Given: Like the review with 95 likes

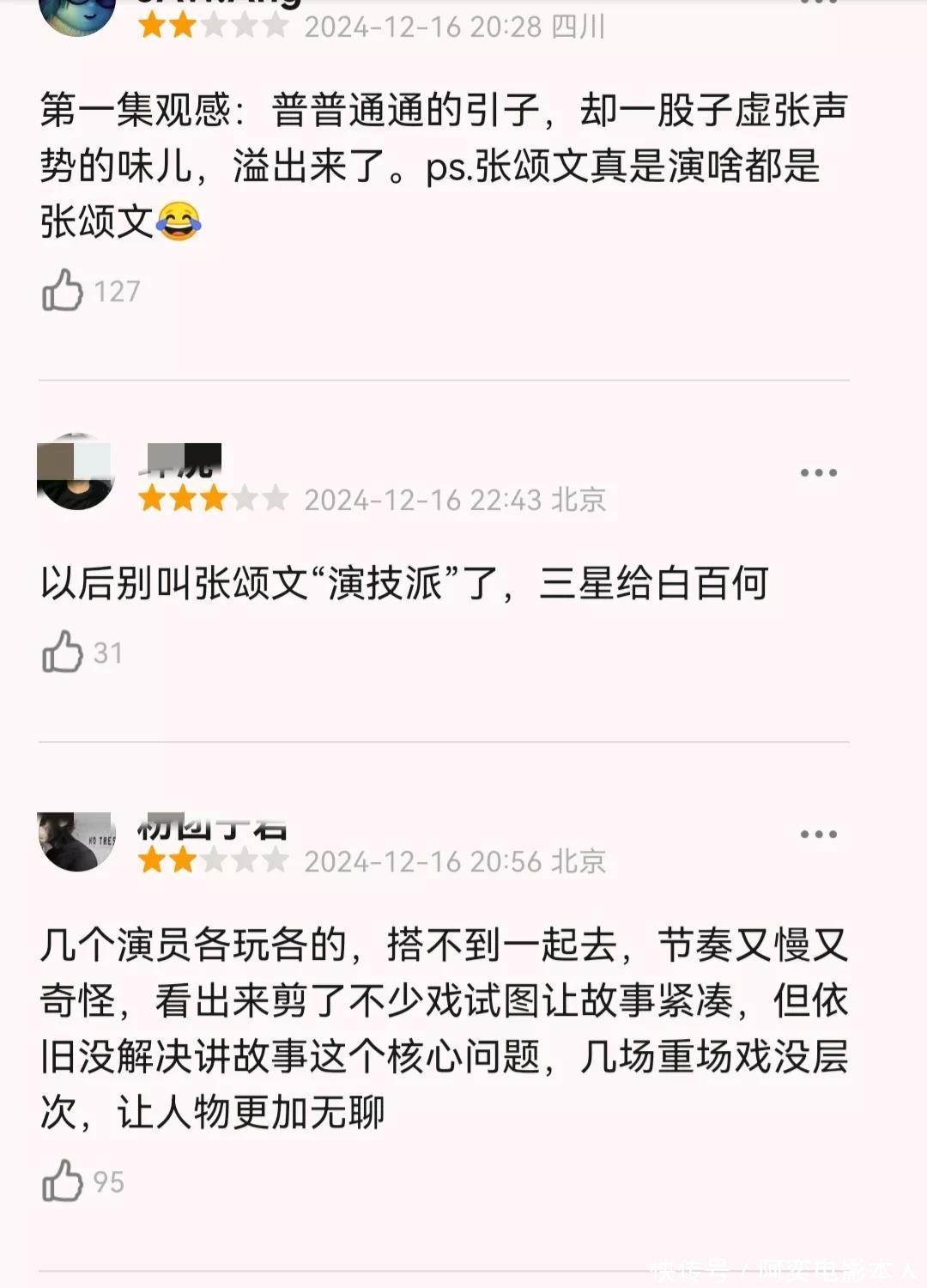Looking at the screenshot, I should pyautogui.click(x=63, y=1182).
